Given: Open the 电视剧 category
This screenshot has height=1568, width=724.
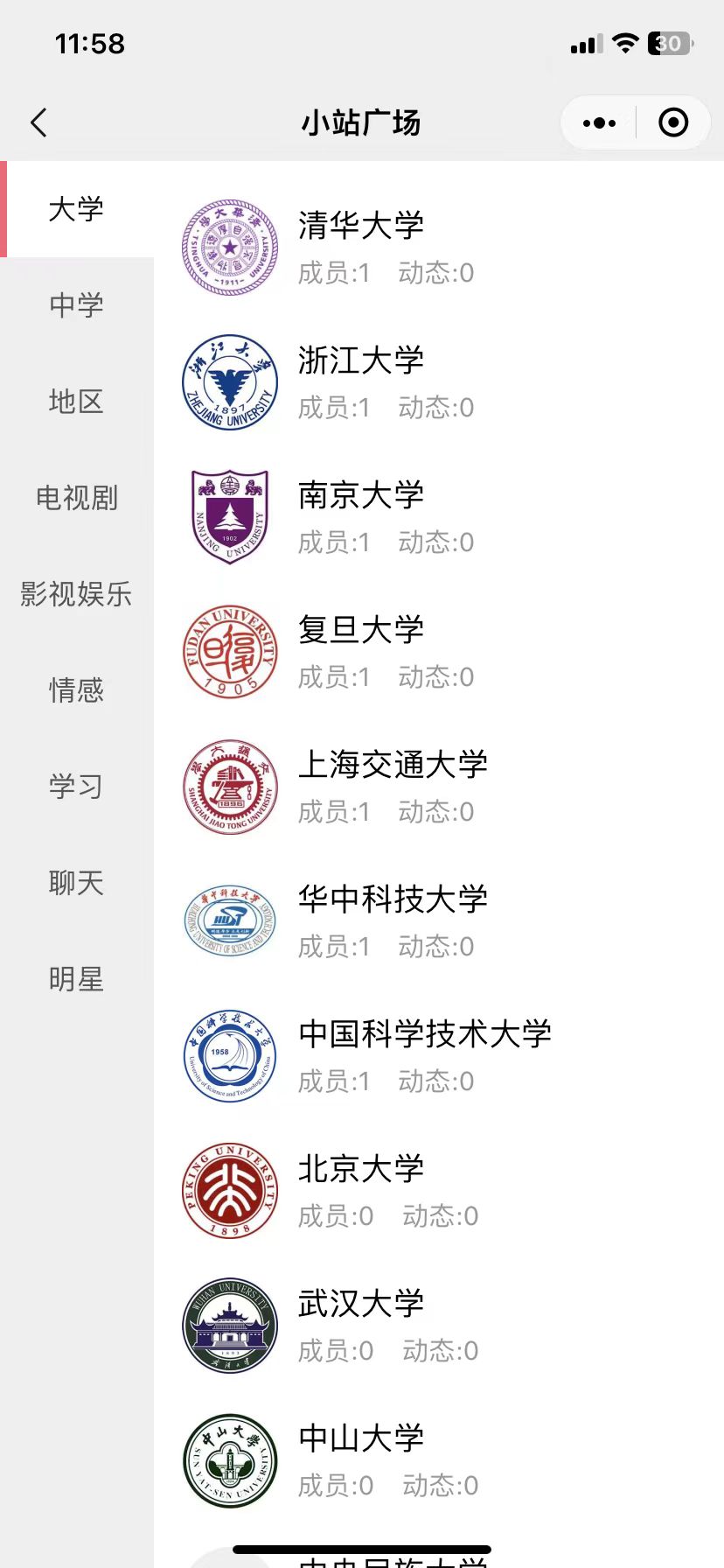Looking at the screenshot, I should pyautogui.click(x=76, y=498).
